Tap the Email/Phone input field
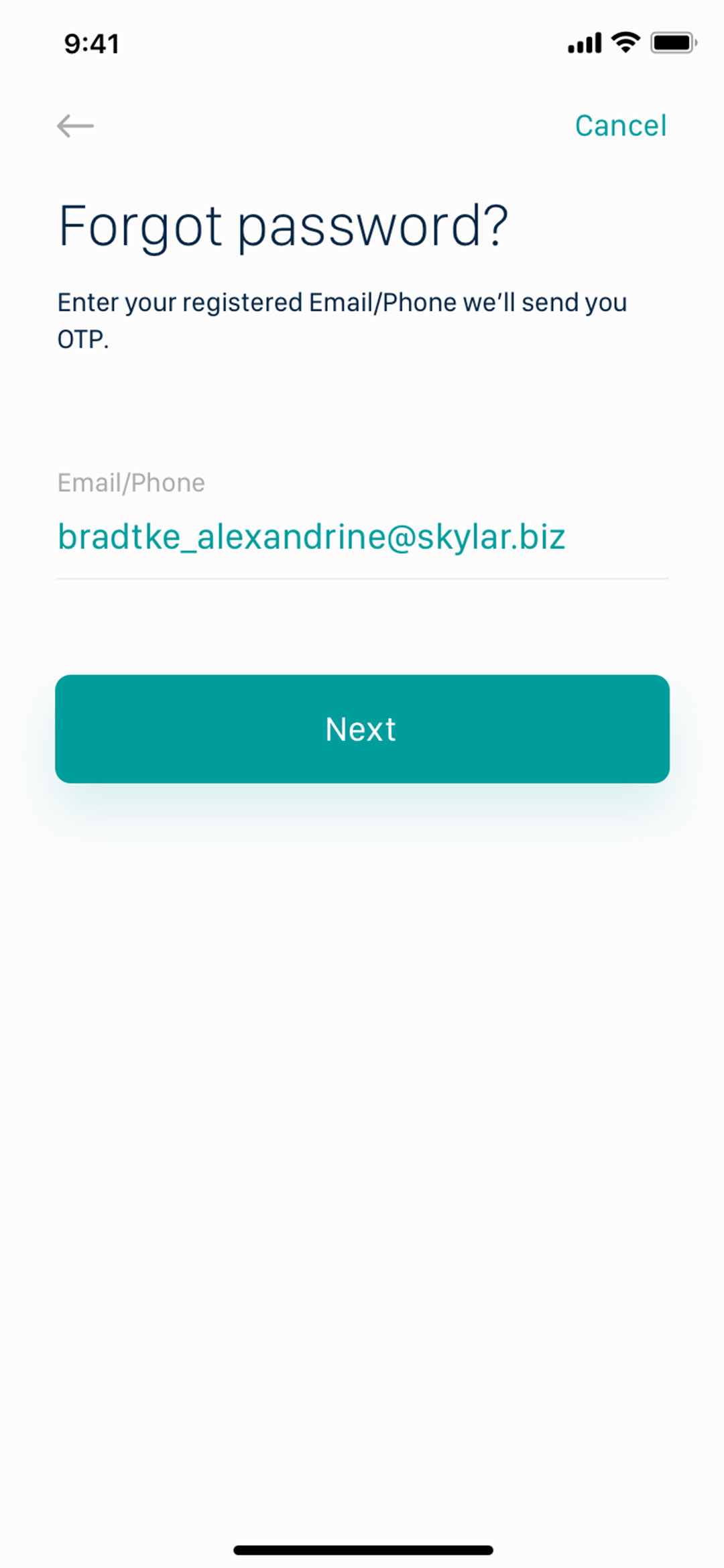 point(362,537)
